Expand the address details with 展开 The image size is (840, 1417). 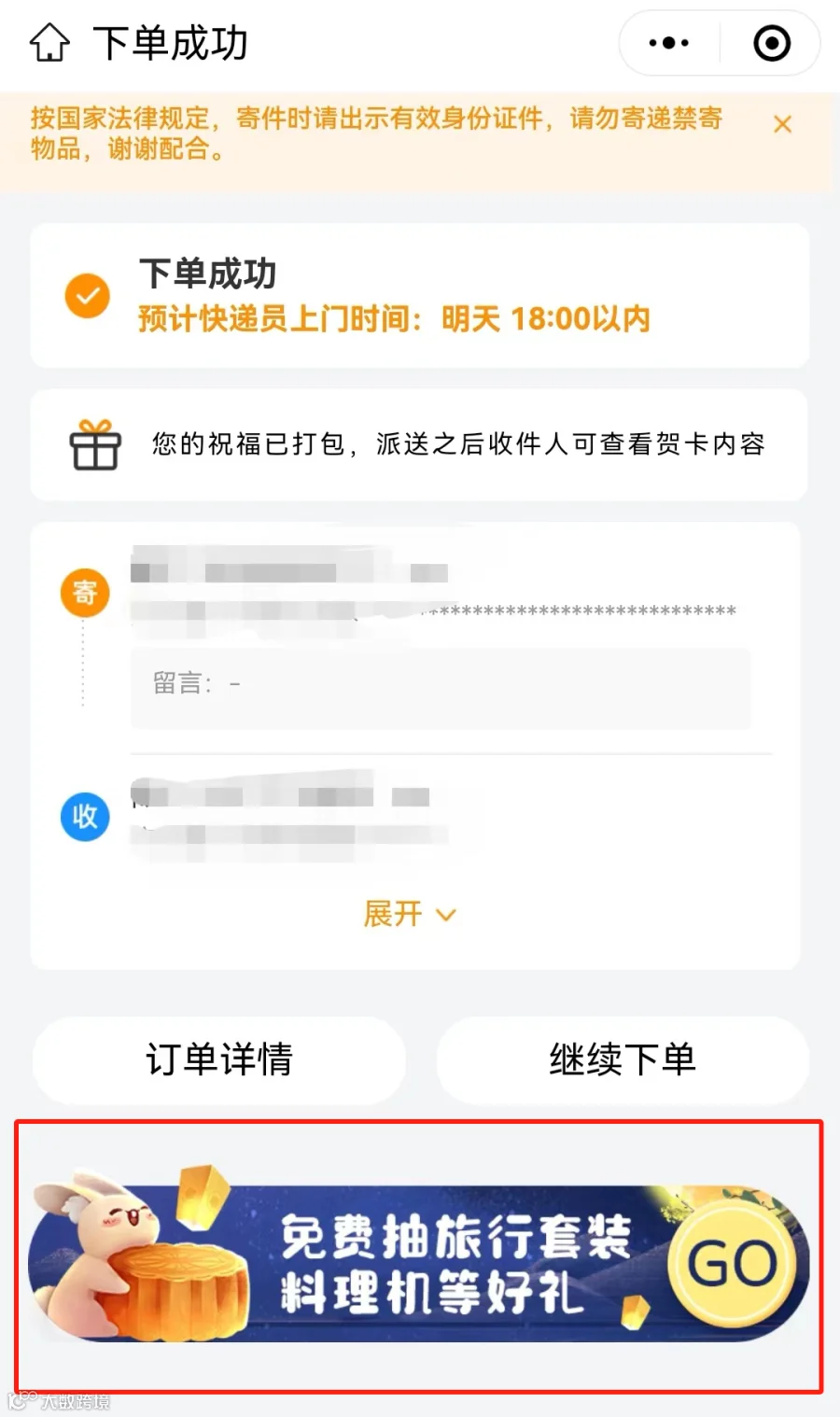tap(411, 914)
